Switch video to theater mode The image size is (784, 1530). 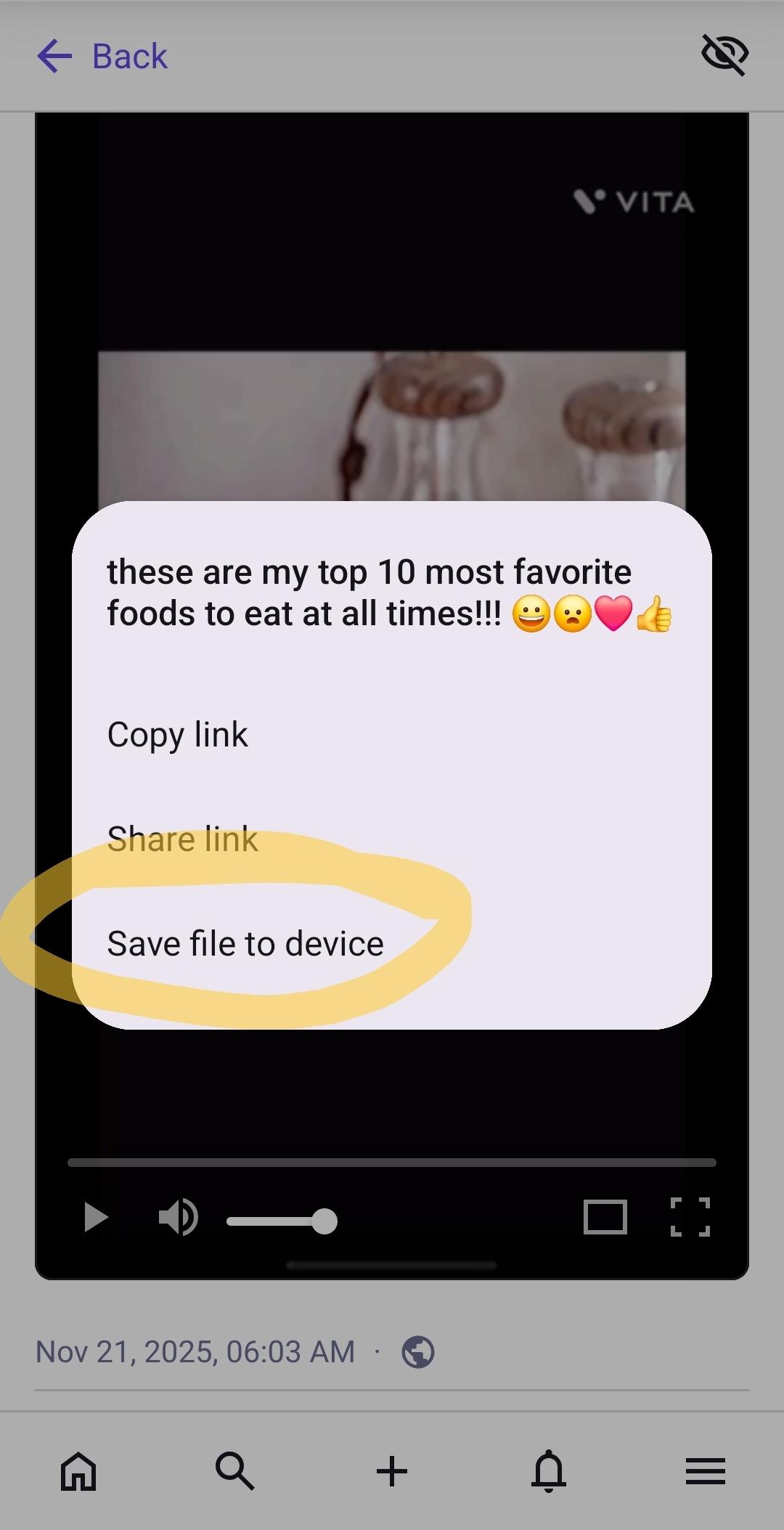point(605,1217)
